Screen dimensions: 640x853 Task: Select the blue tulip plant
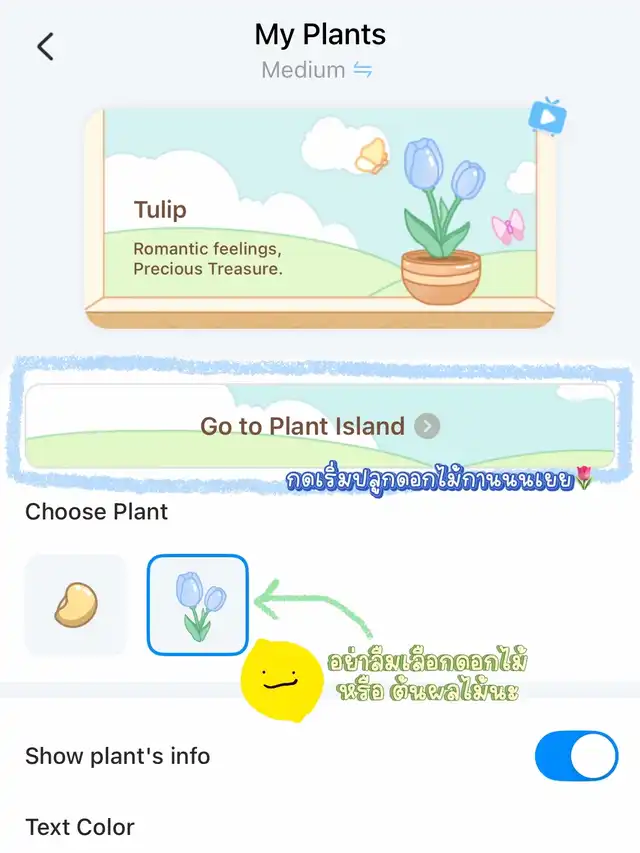coord(198,605)
